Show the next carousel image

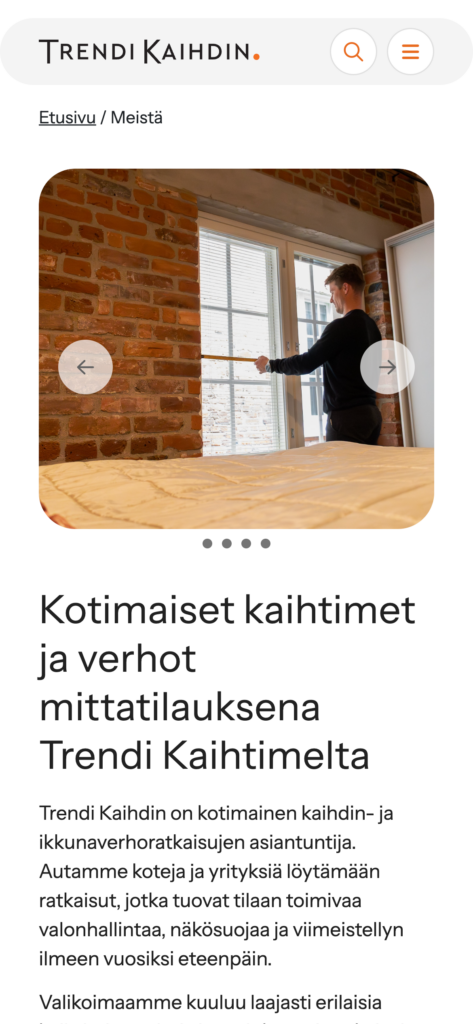(387, 367)
